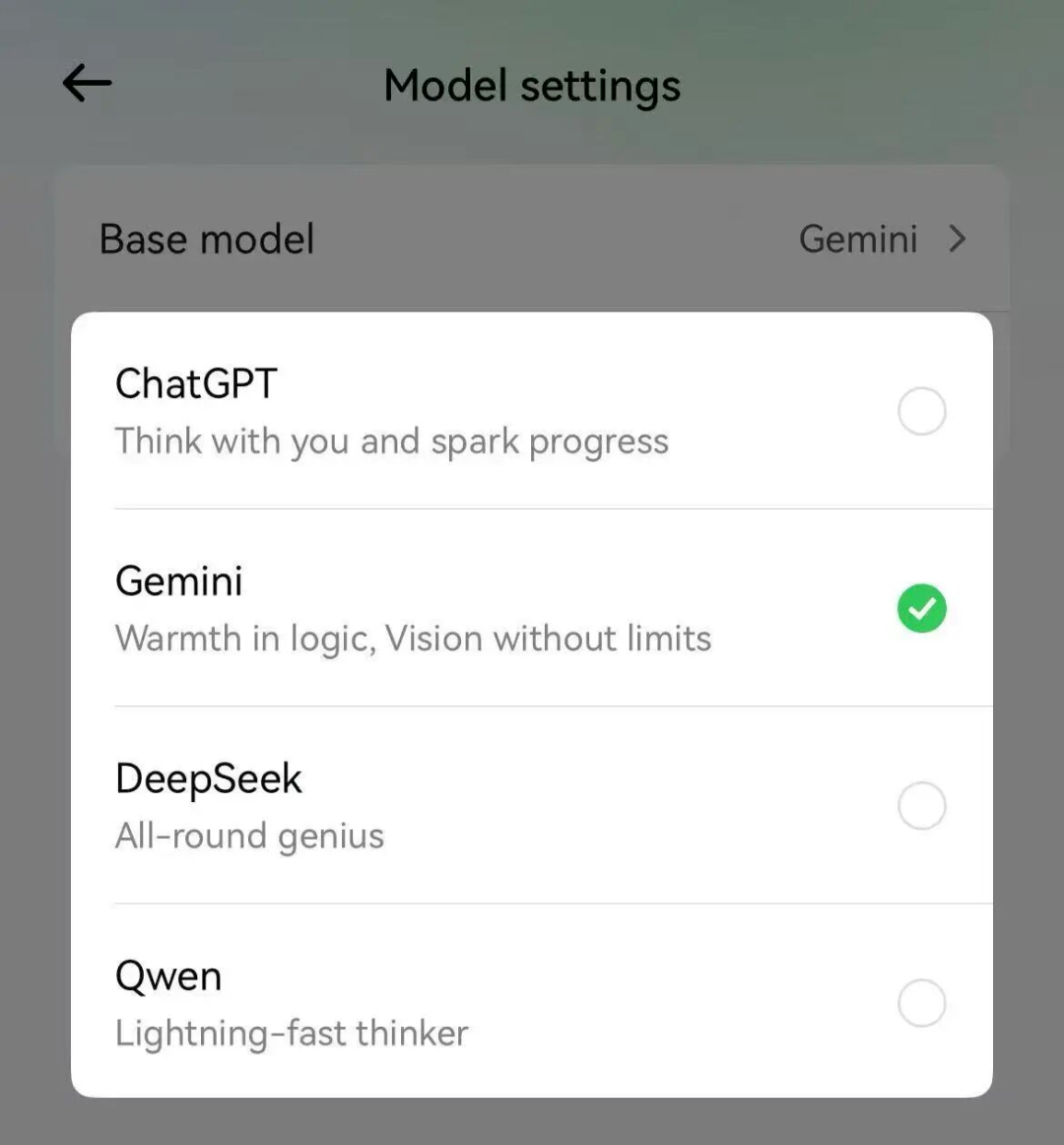
Task: Pick DeepSeek as the base model
Action: [921, 805]
